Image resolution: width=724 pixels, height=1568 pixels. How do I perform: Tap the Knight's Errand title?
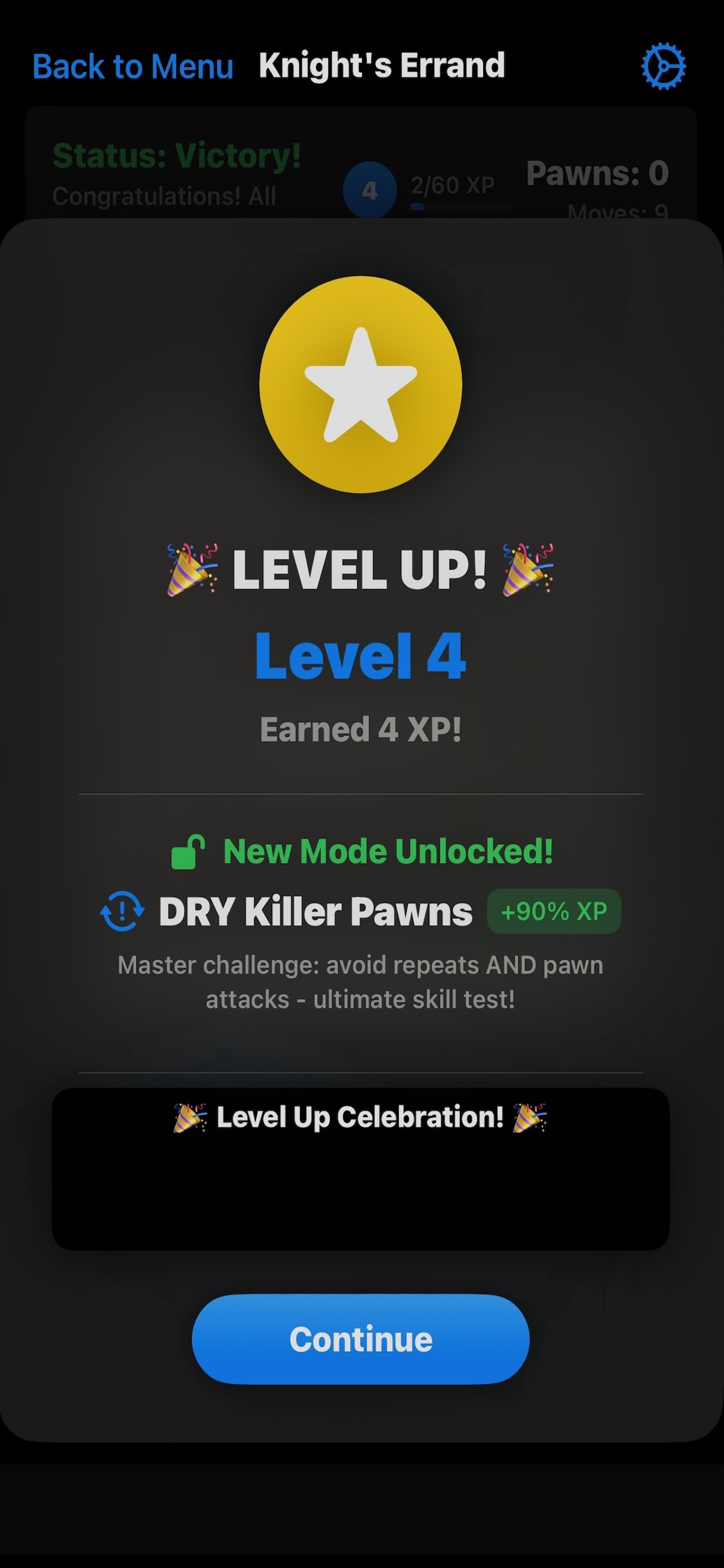(x=380, y=66)
